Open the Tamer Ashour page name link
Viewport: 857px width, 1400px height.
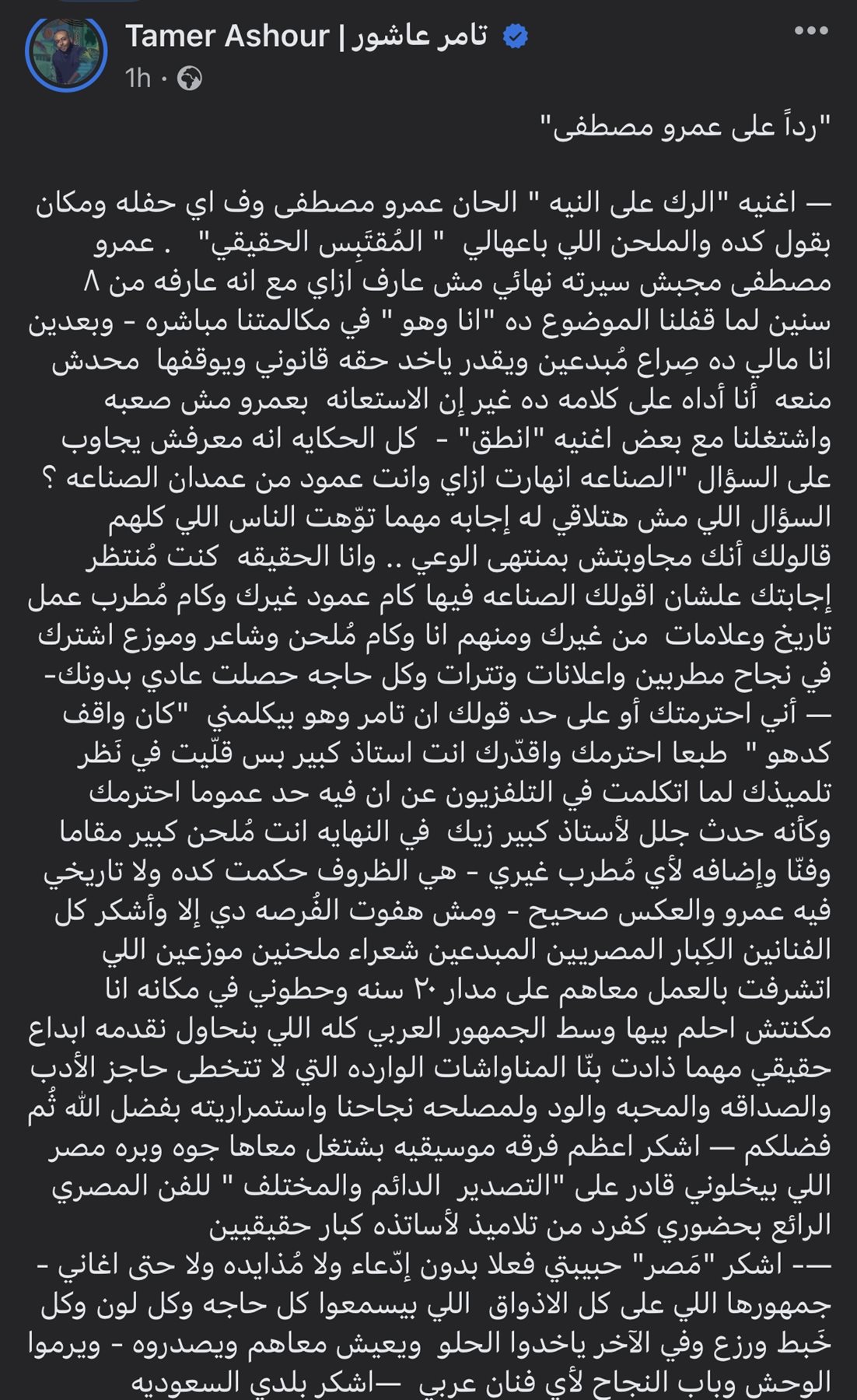point(306,36)
